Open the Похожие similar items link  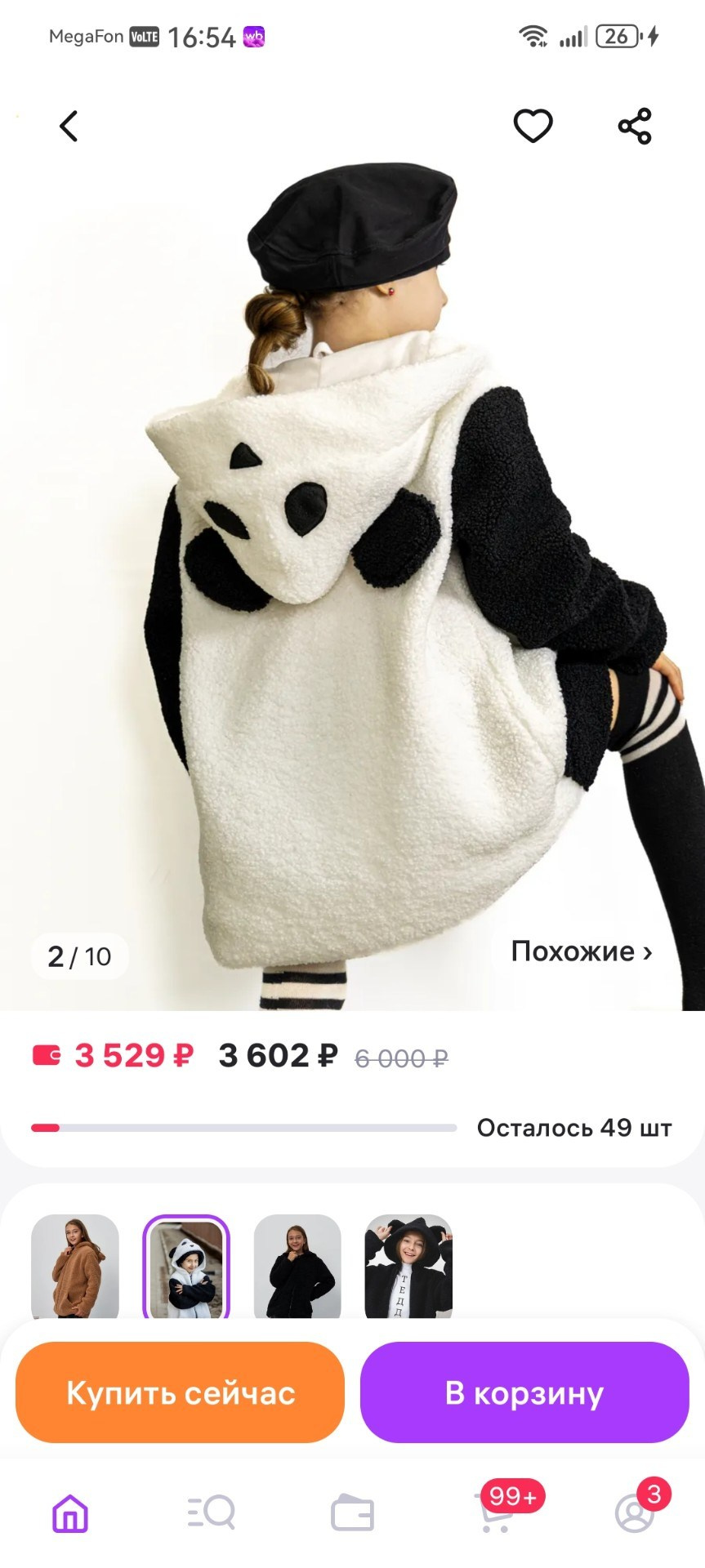581,951
